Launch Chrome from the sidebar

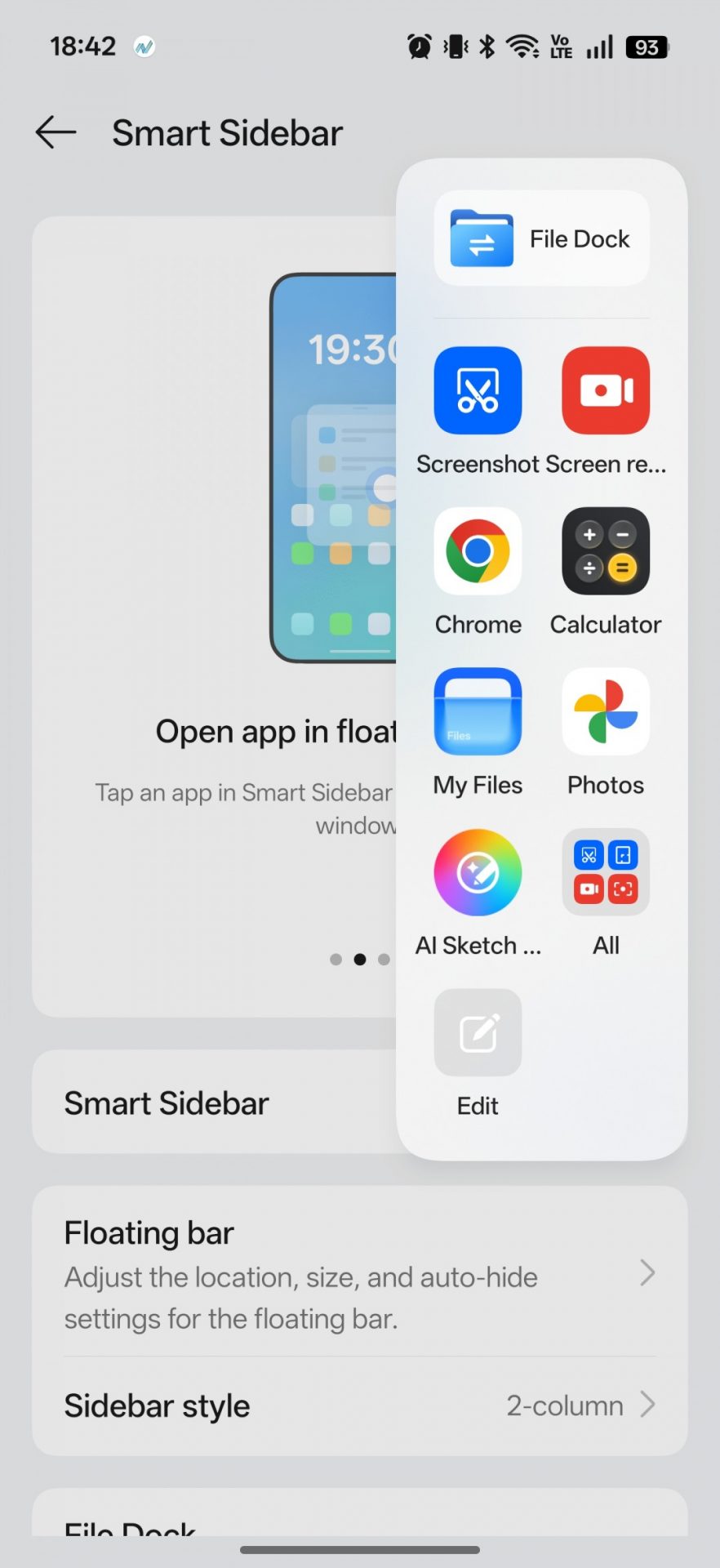tap(478, 551)
